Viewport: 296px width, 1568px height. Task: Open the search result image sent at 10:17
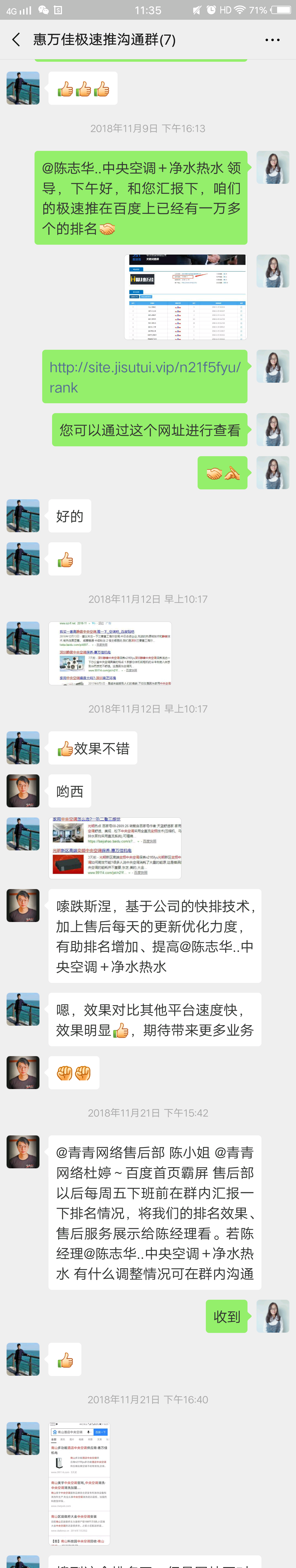(110, 653)
